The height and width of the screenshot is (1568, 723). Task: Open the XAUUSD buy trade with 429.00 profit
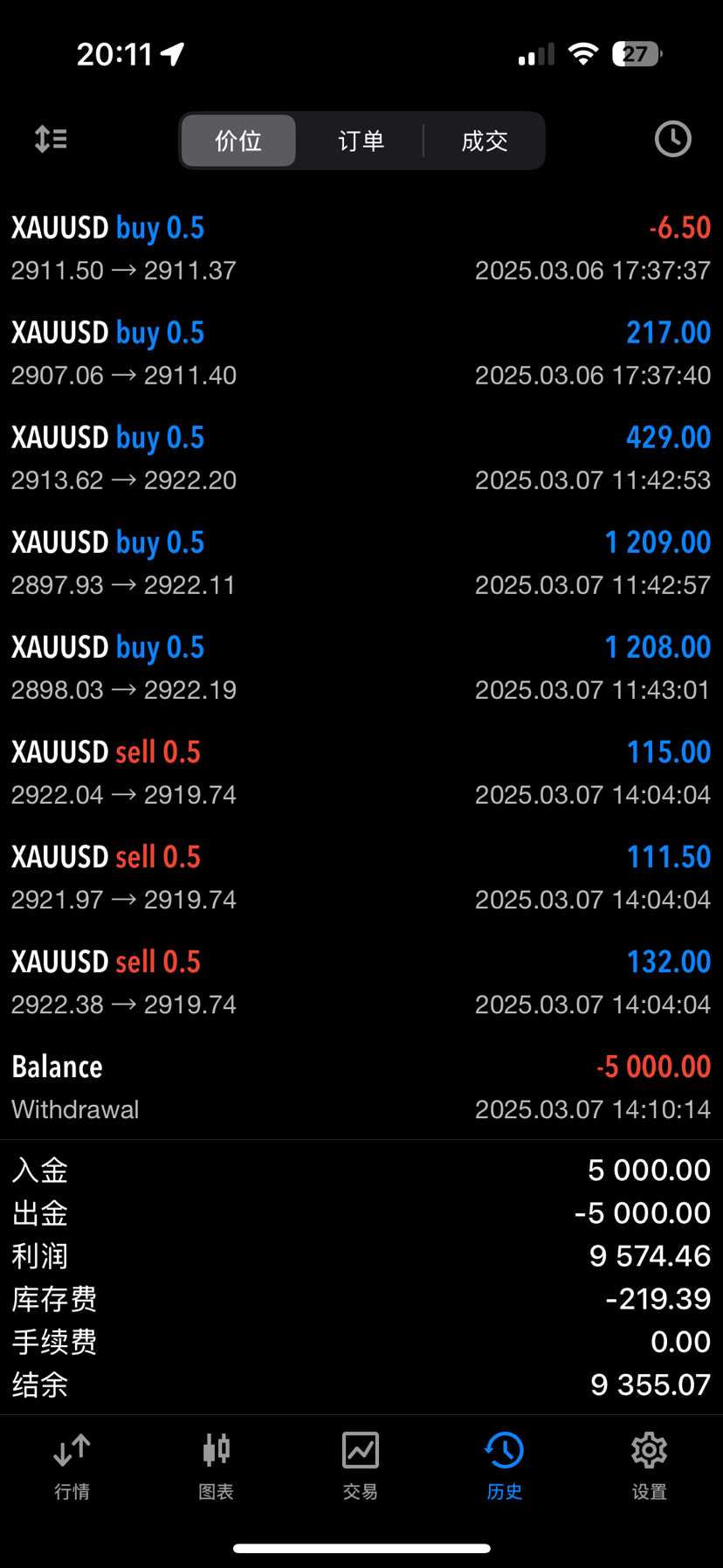(361, 458)
